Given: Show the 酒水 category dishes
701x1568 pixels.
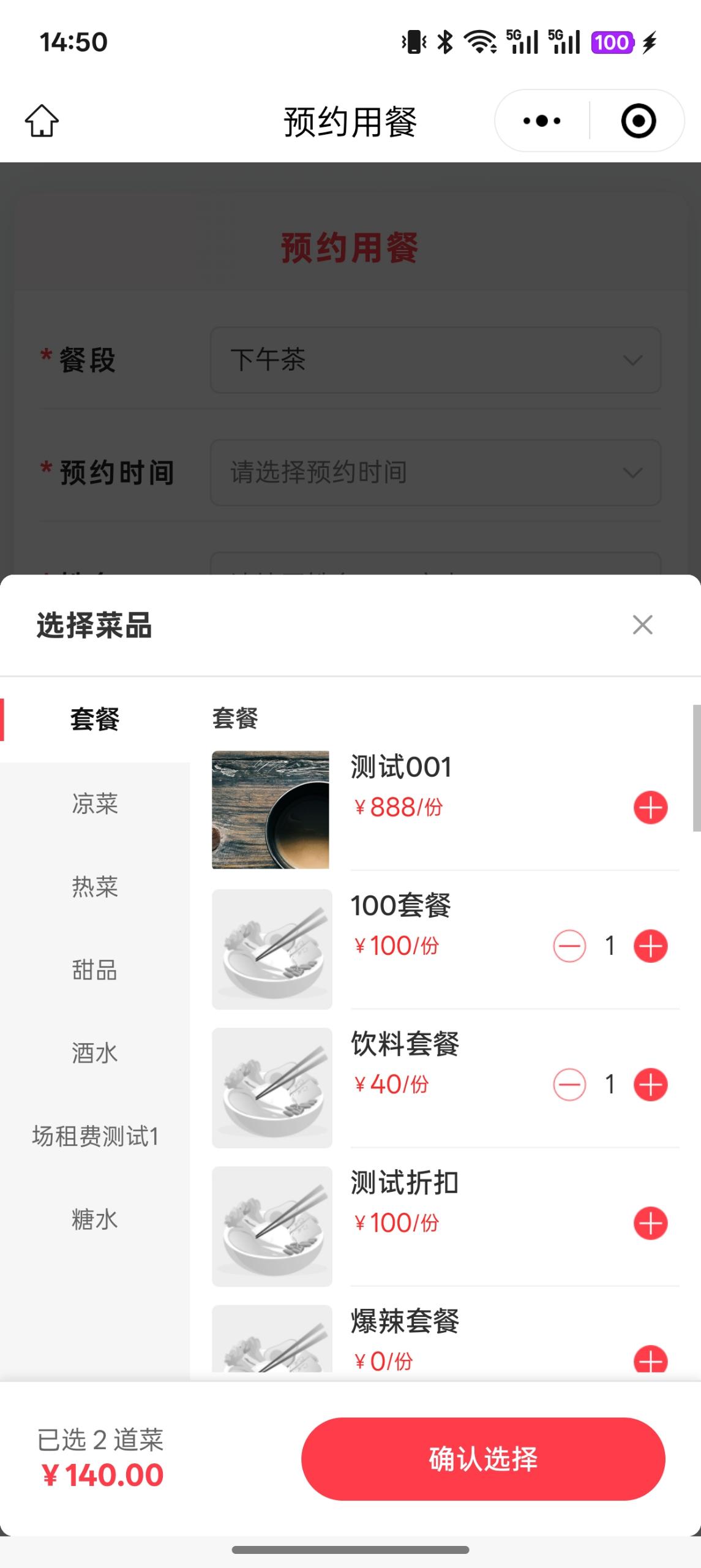Looking at the screenshot, I should click(x=95, y=1053).
